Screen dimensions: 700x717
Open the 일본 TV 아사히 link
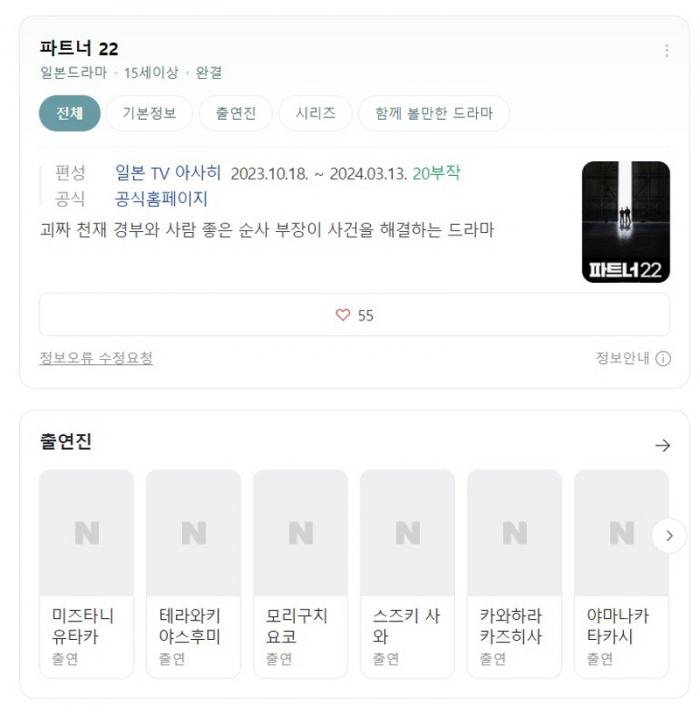click(168, 173)
